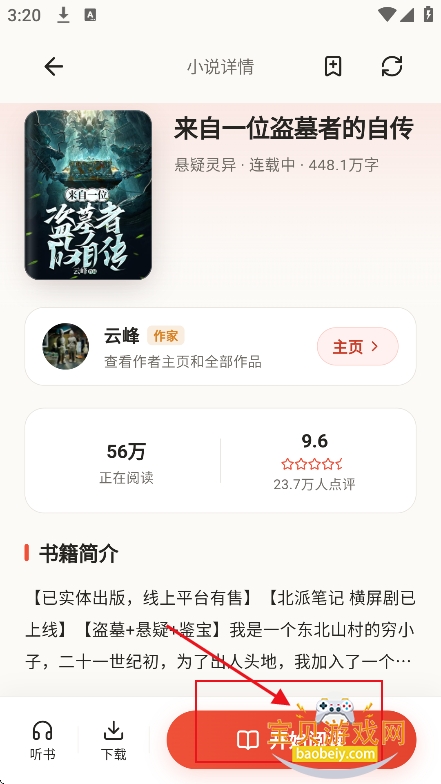Start reading with the red button

click(292, 740)
